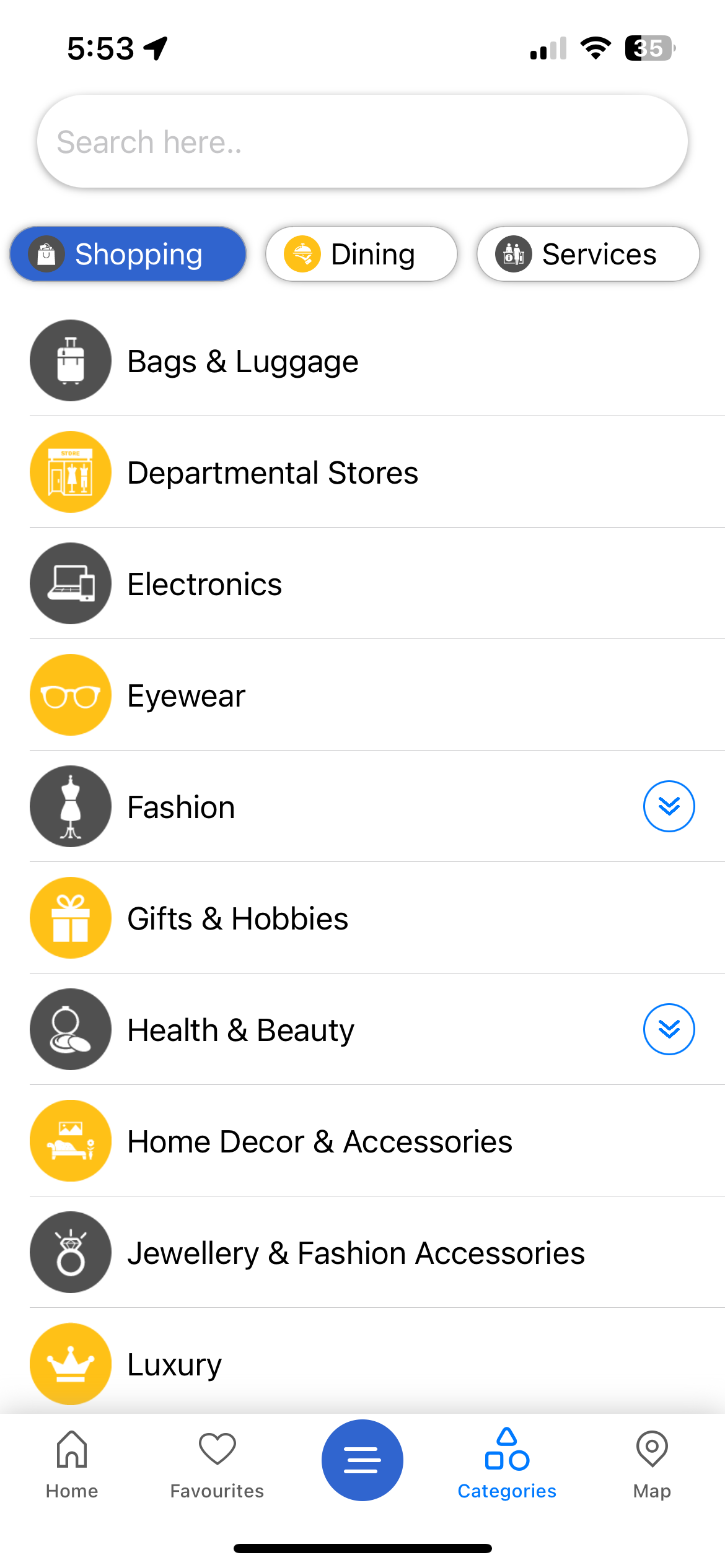Open Departmental Stores category
Screen dimensions: 725x1568
tap(273, 473)
